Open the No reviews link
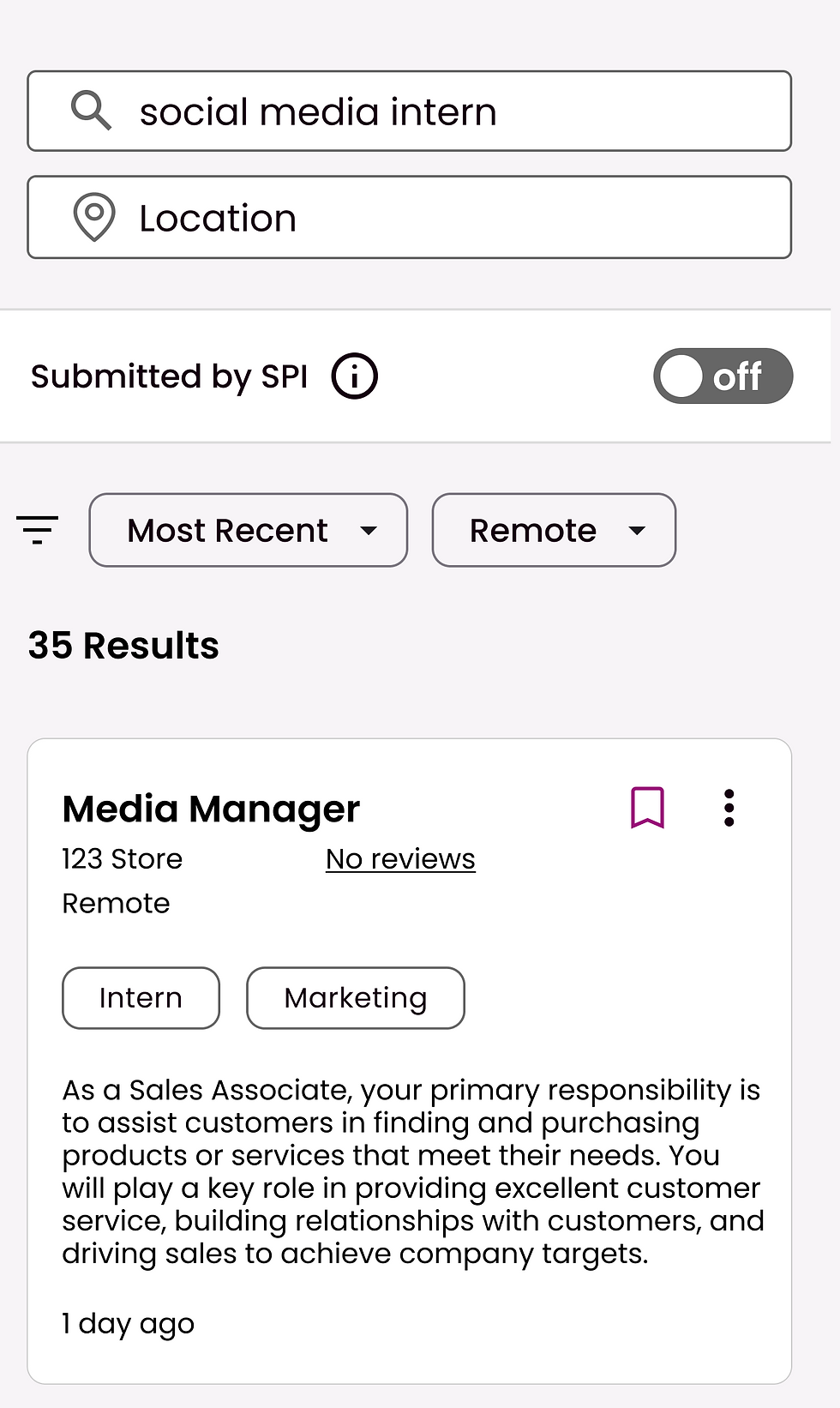This screenshot has height=1408, width=840. point(399,858)
